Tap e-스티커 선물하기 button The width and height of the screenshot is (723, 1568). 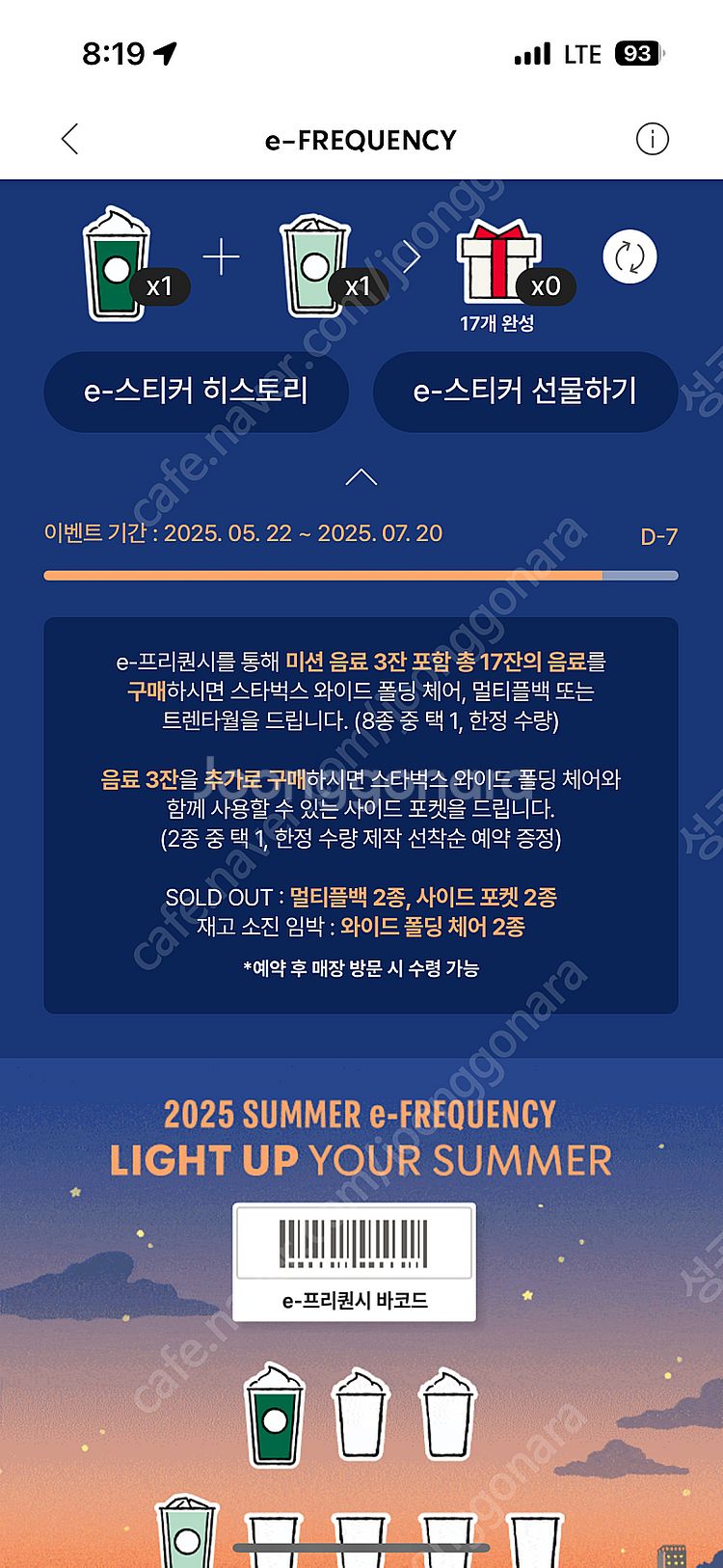[x=524, y=392]
